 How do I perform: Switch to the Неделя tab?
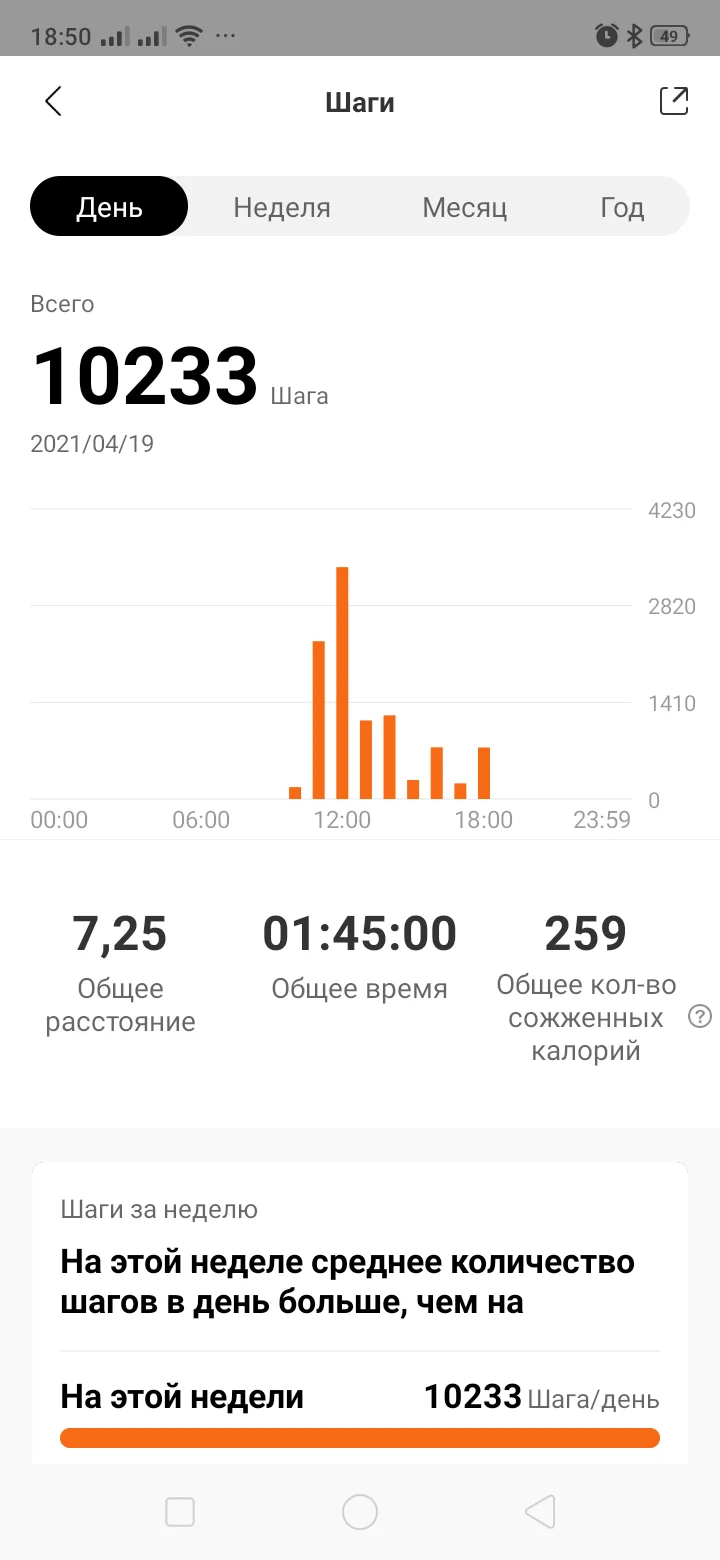click(x=282, y=207)
